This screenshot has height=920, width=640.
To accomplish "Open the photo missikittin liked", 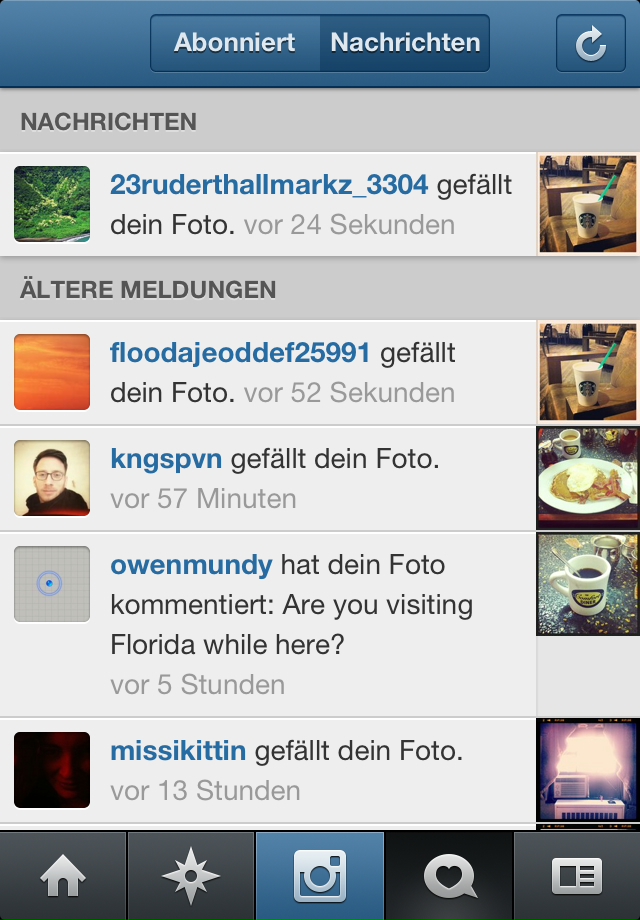I will pyautogui.click(x=588, y=770).
